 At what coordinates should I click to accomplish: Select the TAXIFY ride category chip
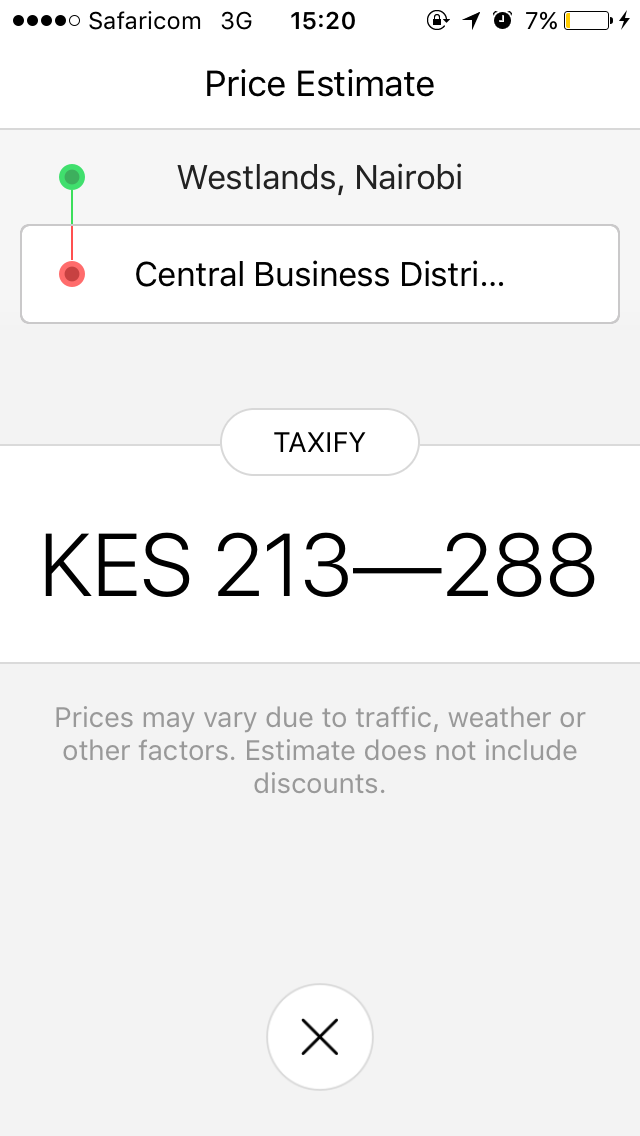pyautogui.click(x=320, y=442)
